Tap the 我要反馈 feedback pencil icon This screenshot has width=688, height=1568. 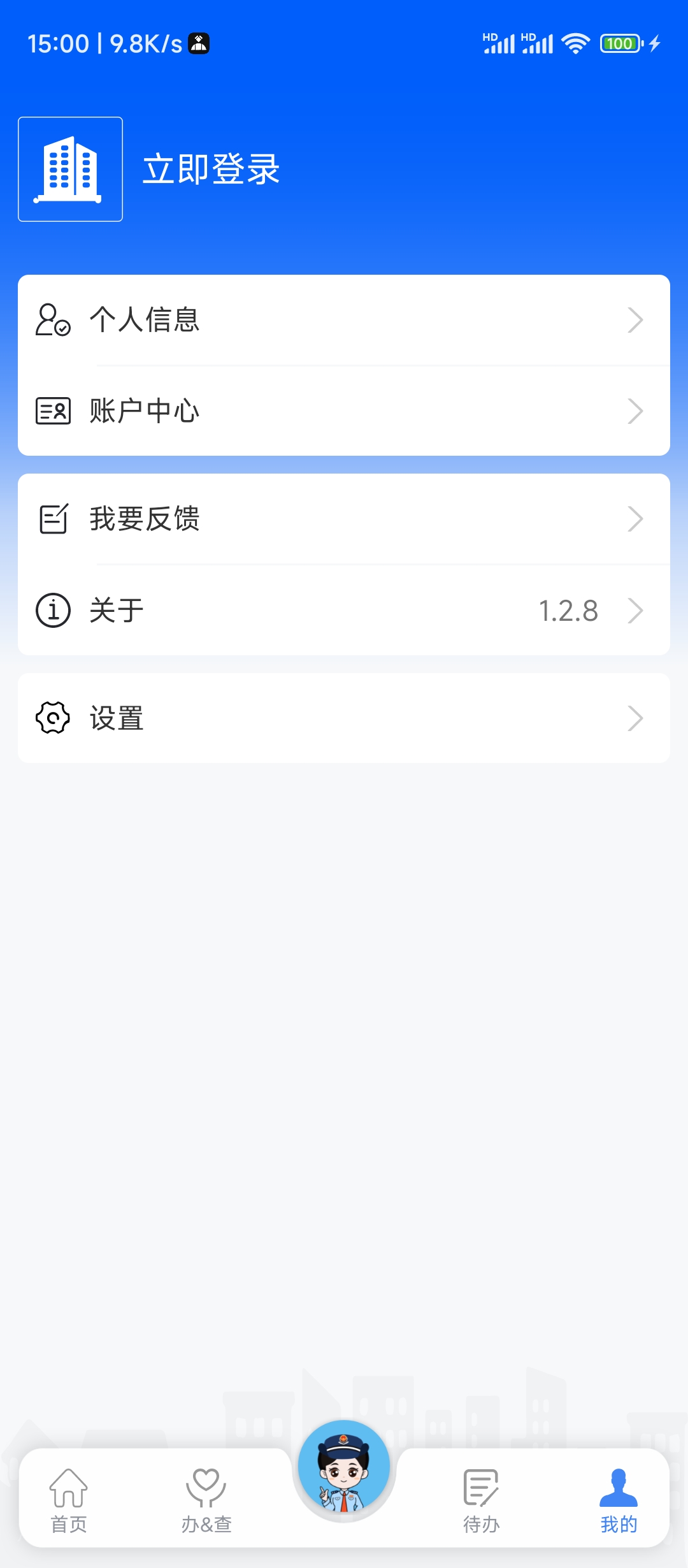[52, 519]
